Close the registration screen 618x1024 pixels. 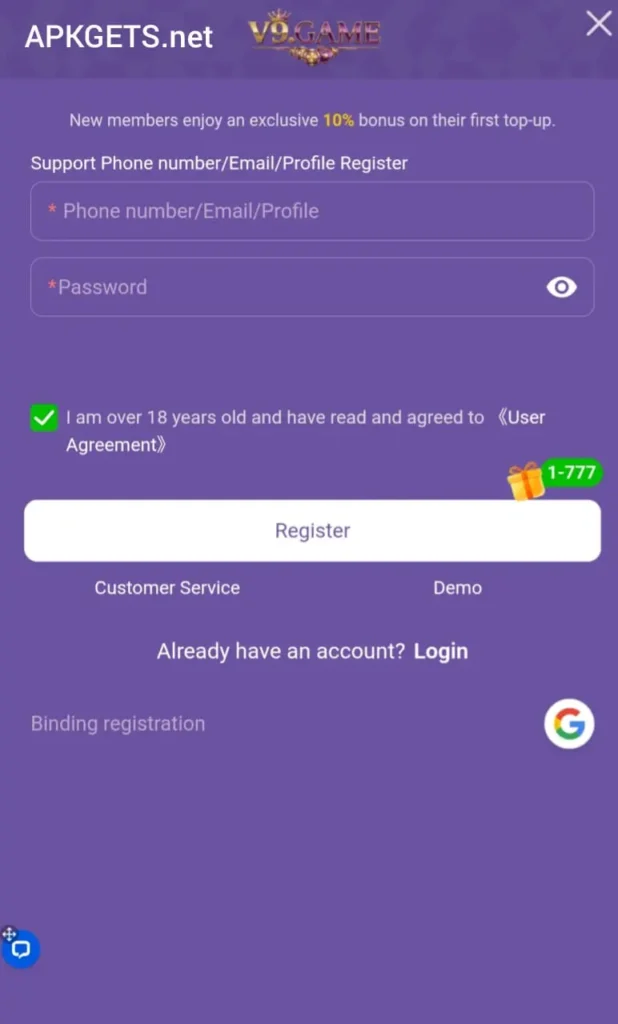coord(598,23)
